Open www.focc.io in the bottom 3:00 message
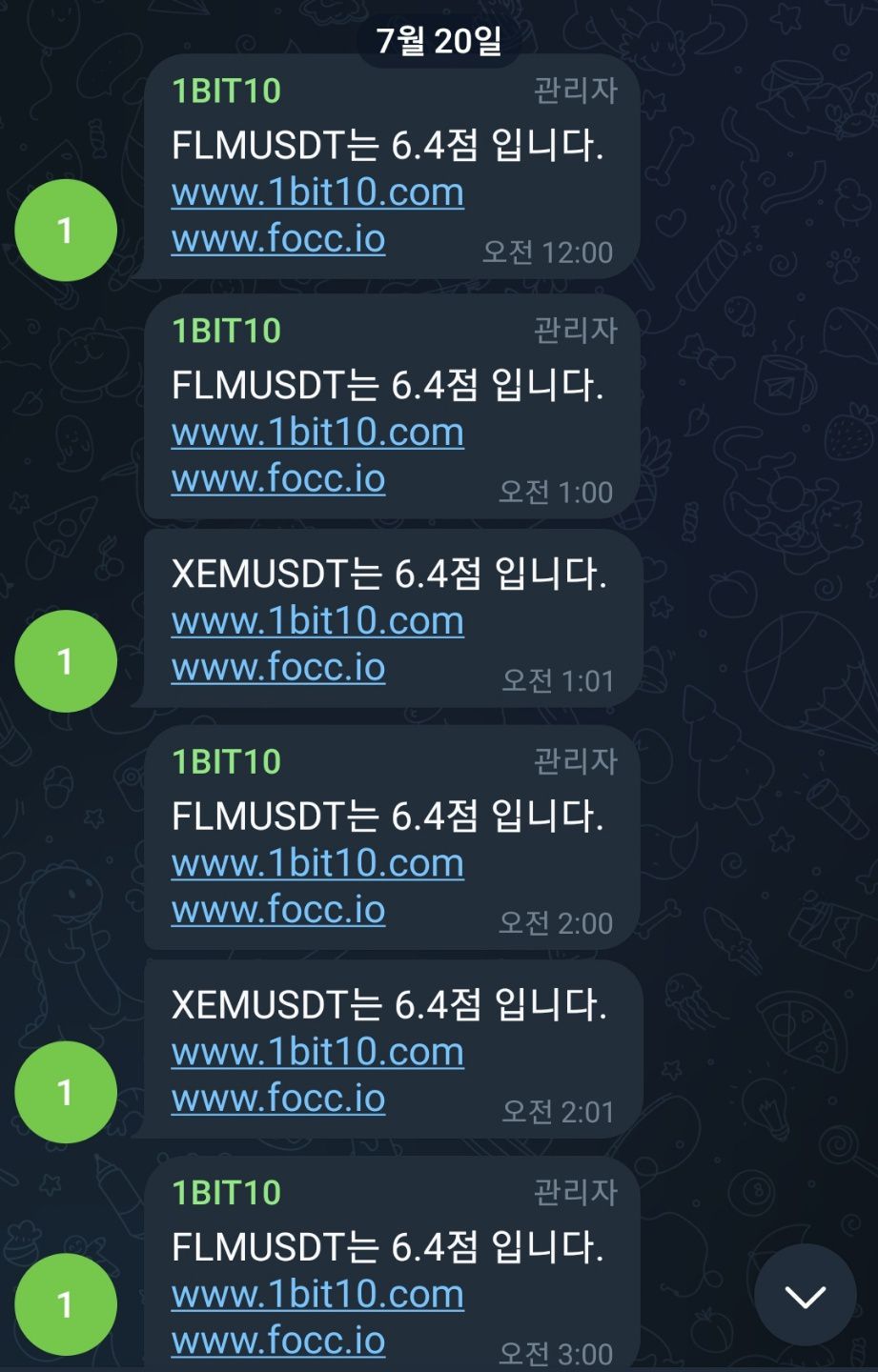The height and width of the screenshot is (1372, 878). point(277,1341)
